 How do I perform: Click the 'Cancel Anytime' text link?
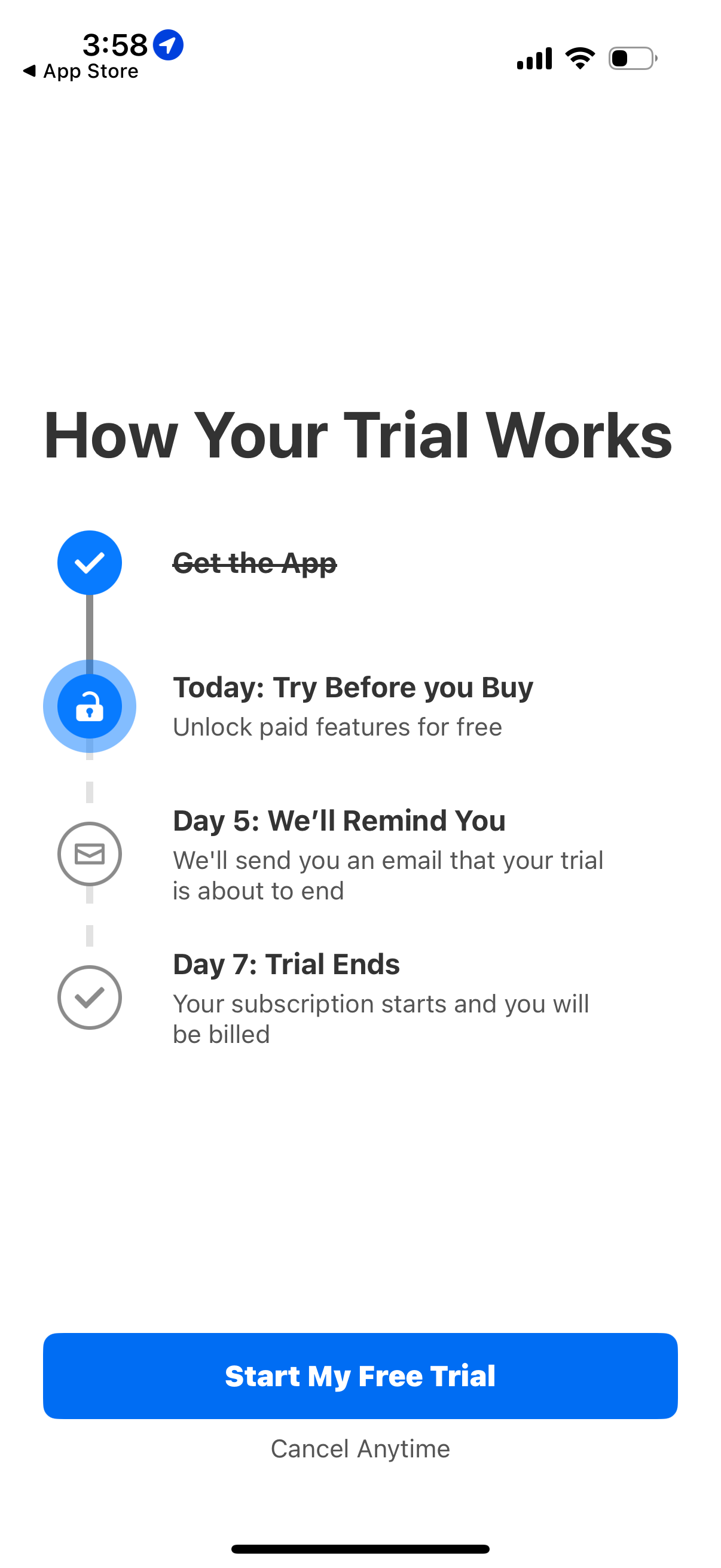(360, 1448)
